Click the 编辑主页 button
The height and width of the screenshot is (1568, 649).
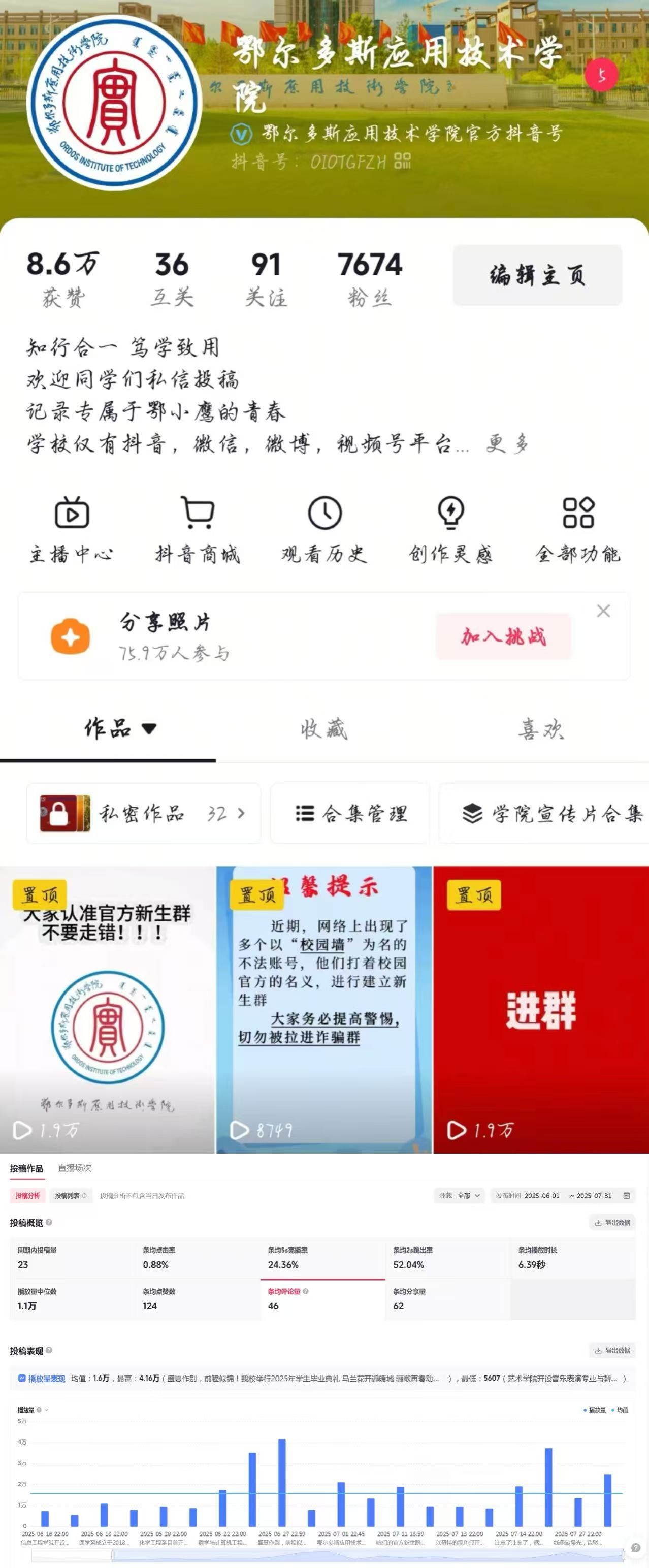[538, 274]
